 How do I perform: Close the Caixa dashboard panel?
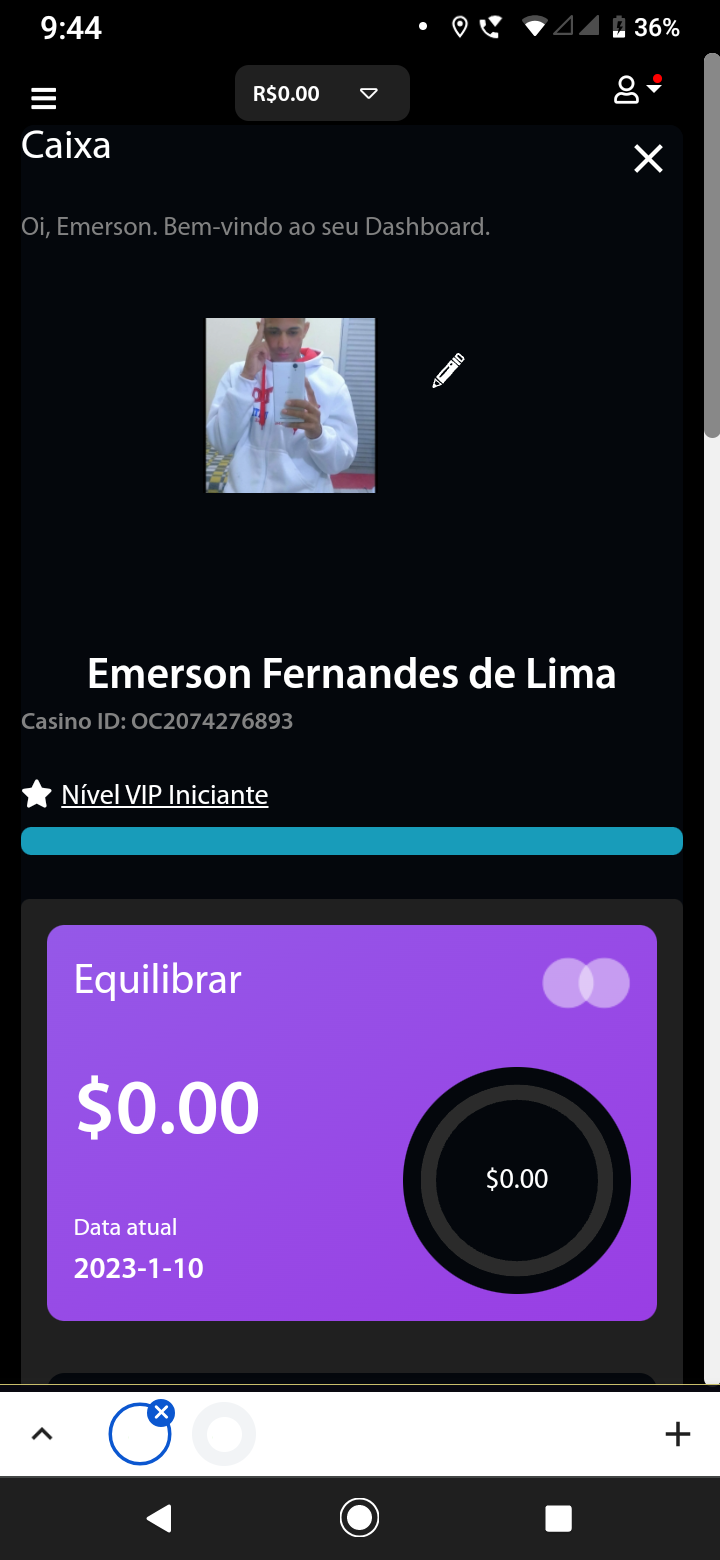coord(648,158)
